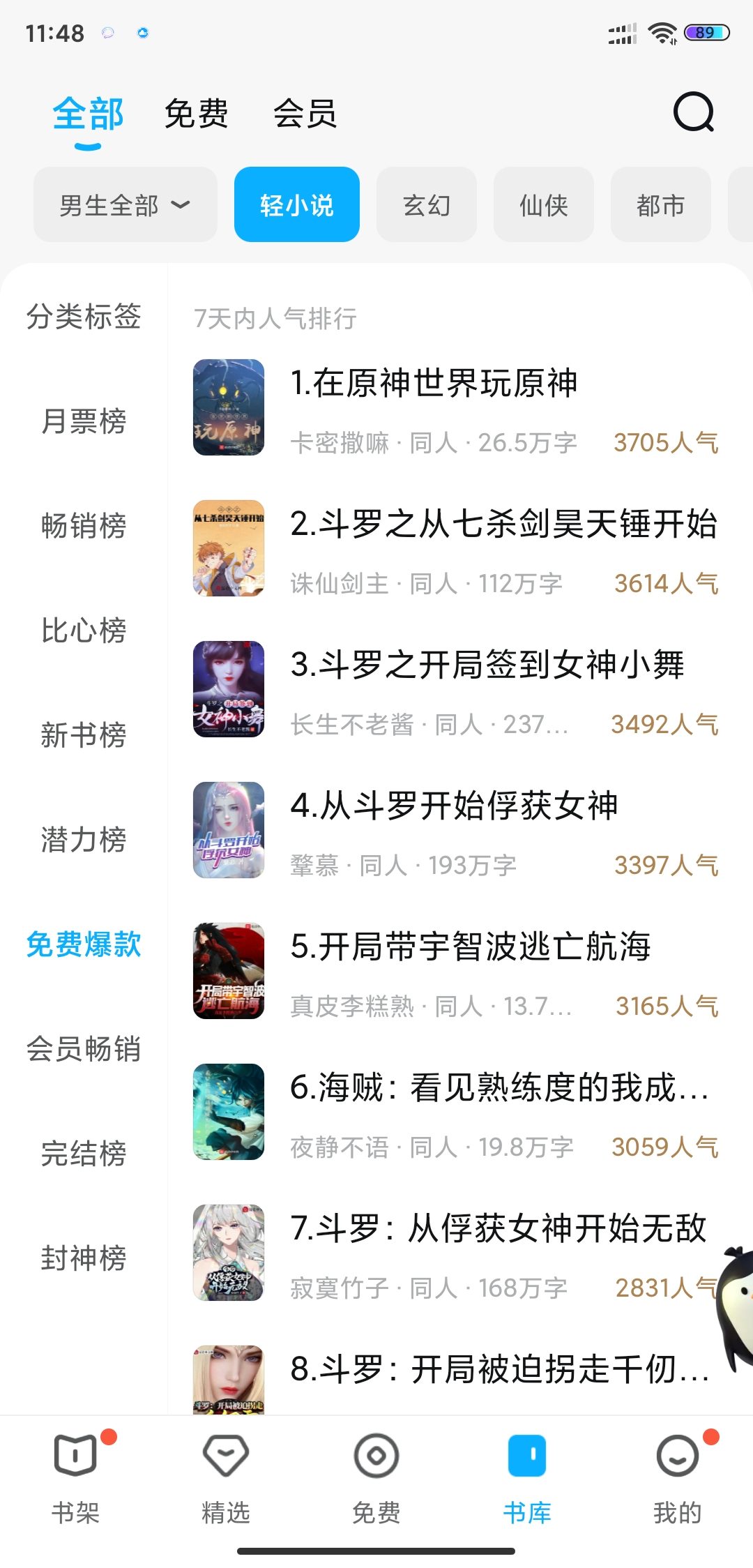The image size is (753, 1568).
Task: Open 分类标签 in the sidebar
Action: pos(84,317)
